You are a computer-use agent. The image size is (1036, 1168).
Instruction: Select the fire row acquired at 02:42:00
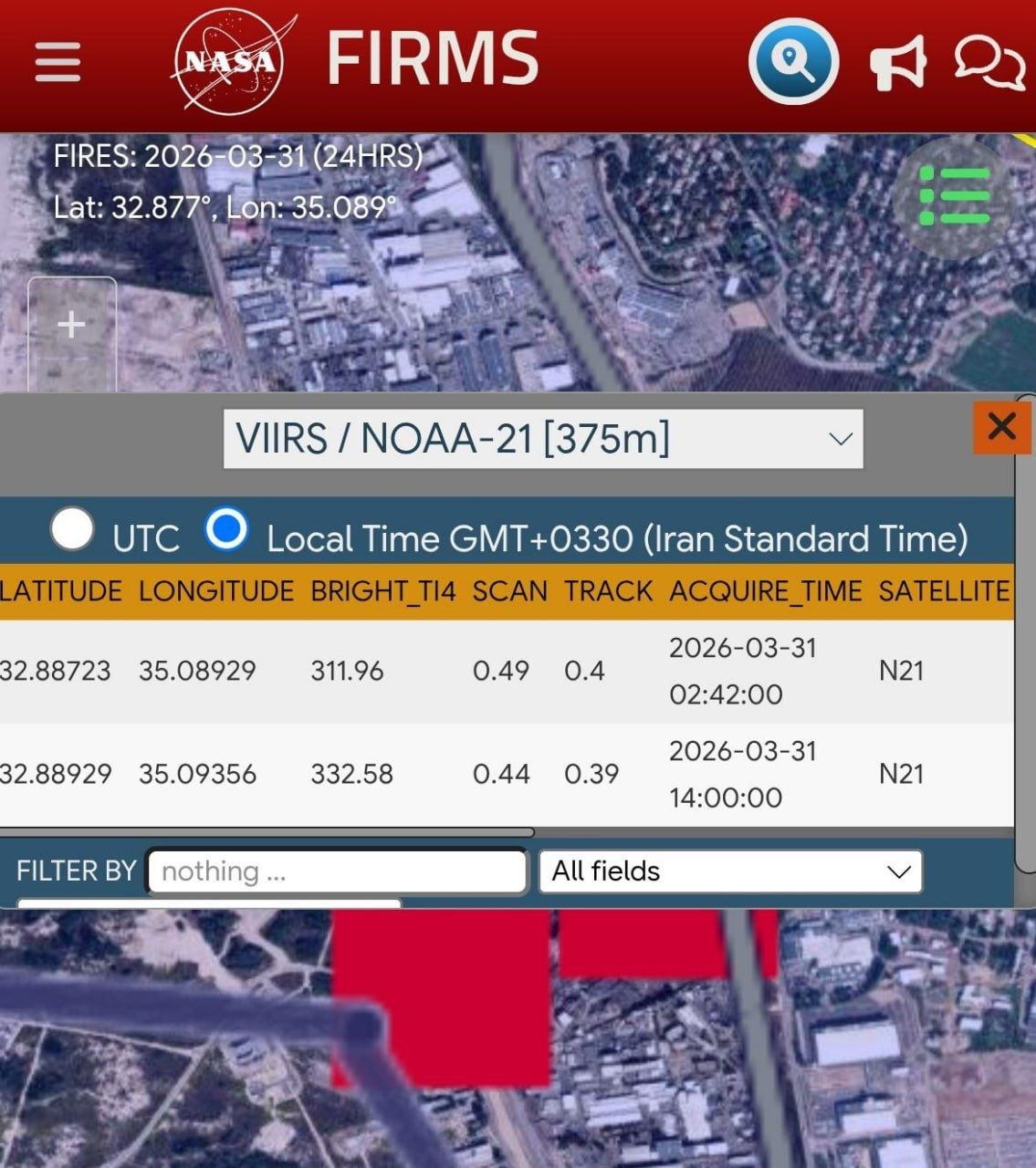(502, 672)
